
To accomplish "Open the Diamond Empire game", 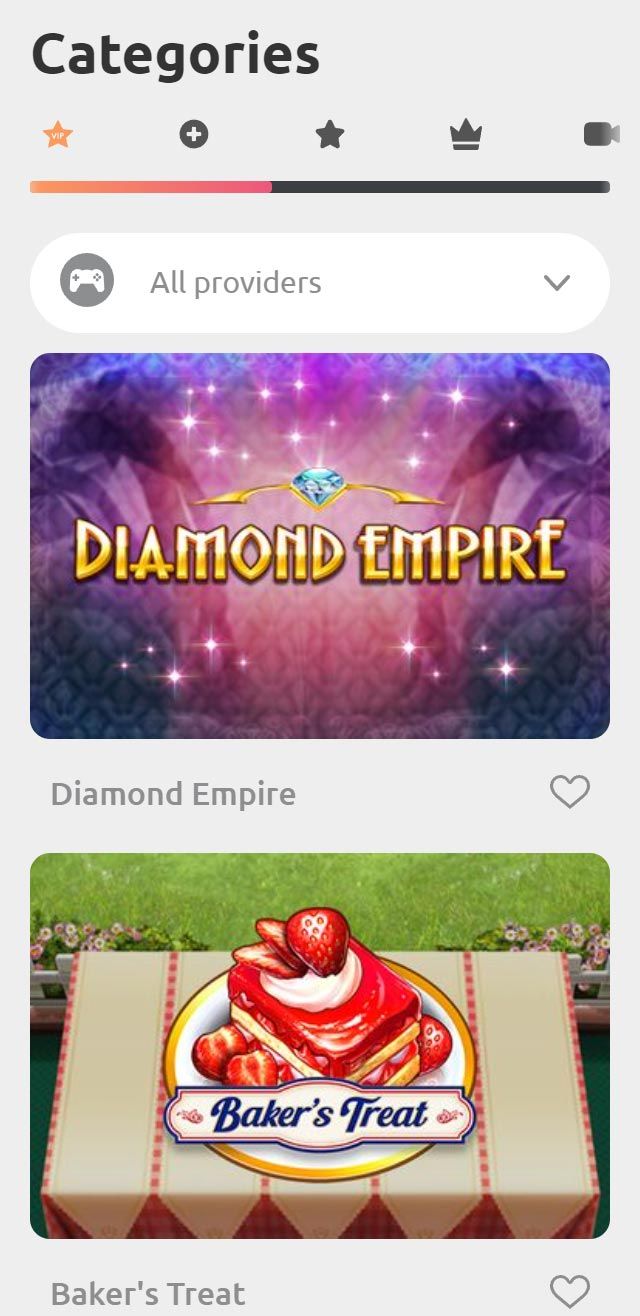I will click(x=320, y=546).
